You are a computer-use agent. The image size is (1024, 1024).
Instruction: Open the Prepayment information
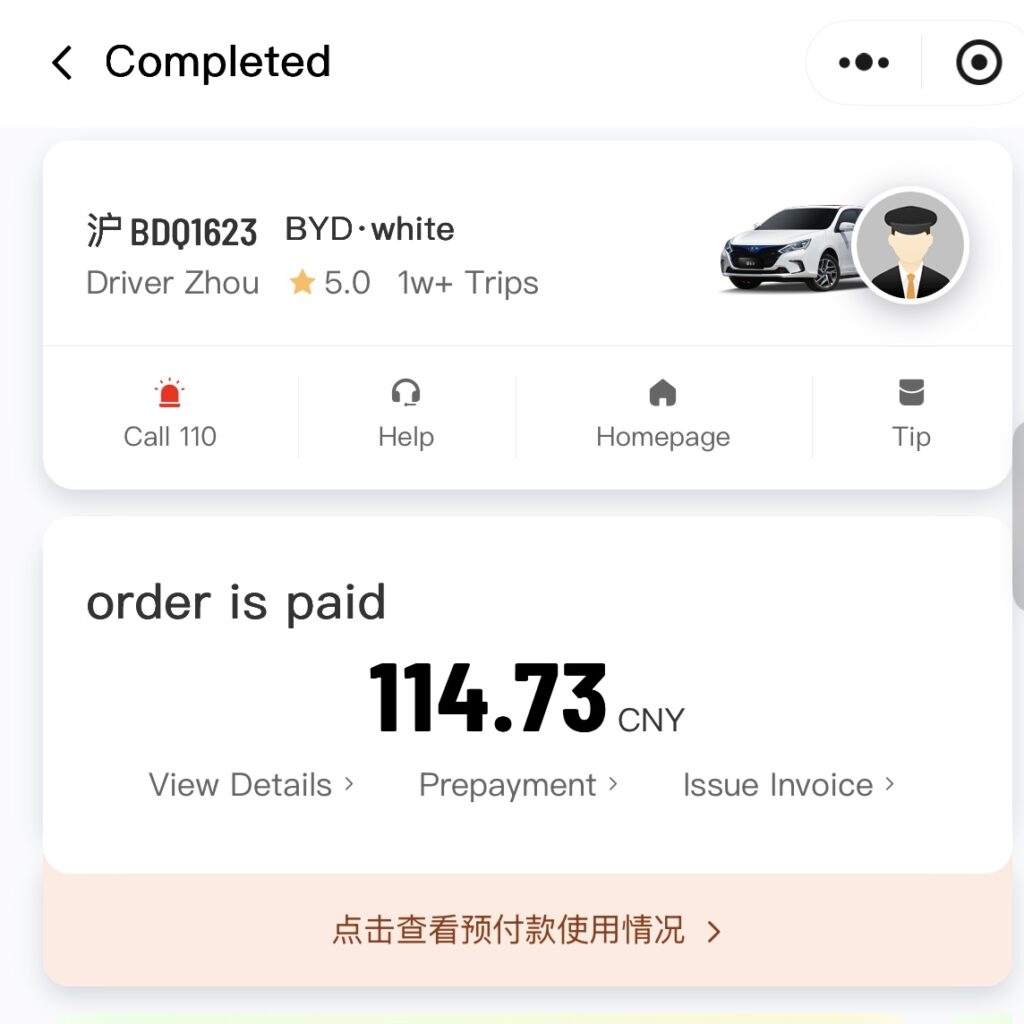(518, 785)
